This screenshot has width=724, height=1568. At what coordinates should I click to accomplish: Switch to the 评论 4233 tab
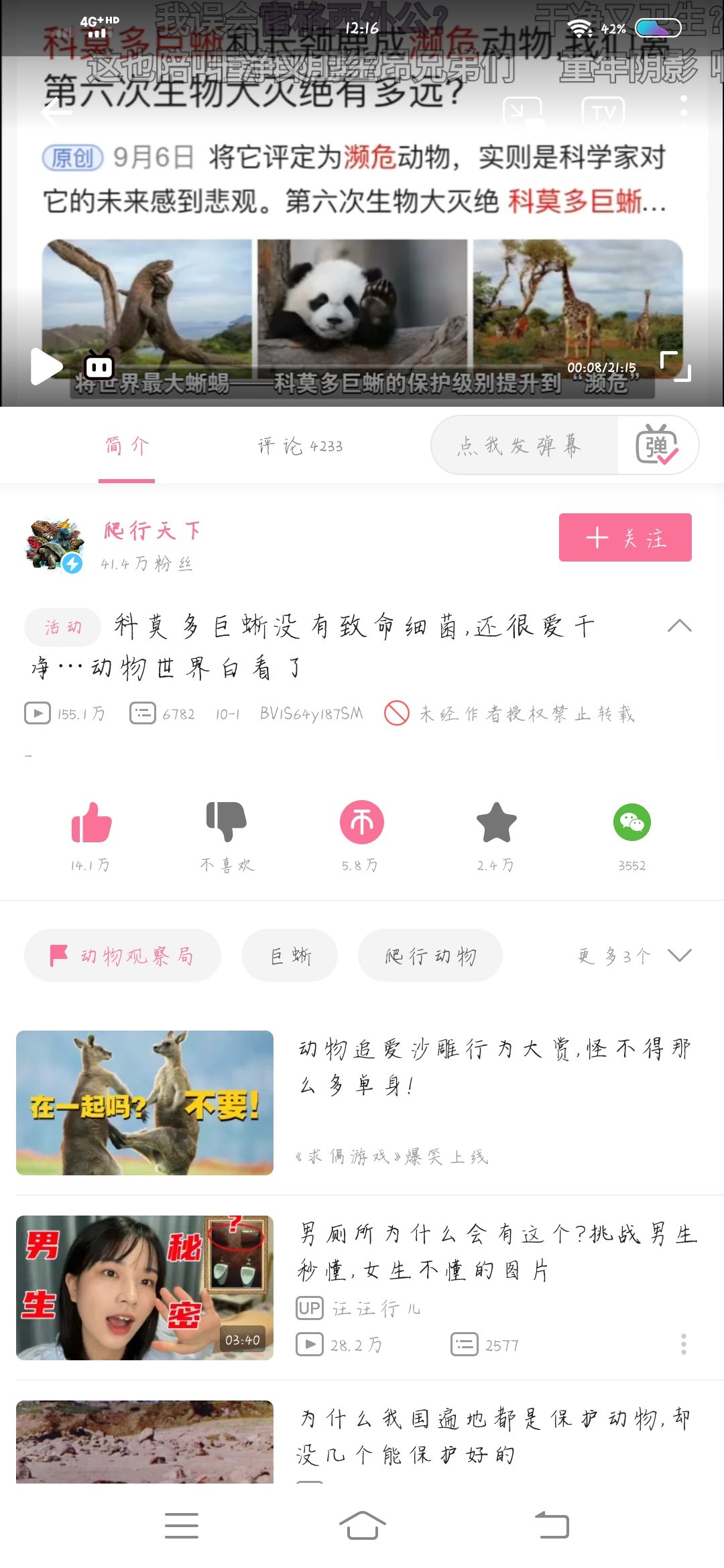pos(300,446)
